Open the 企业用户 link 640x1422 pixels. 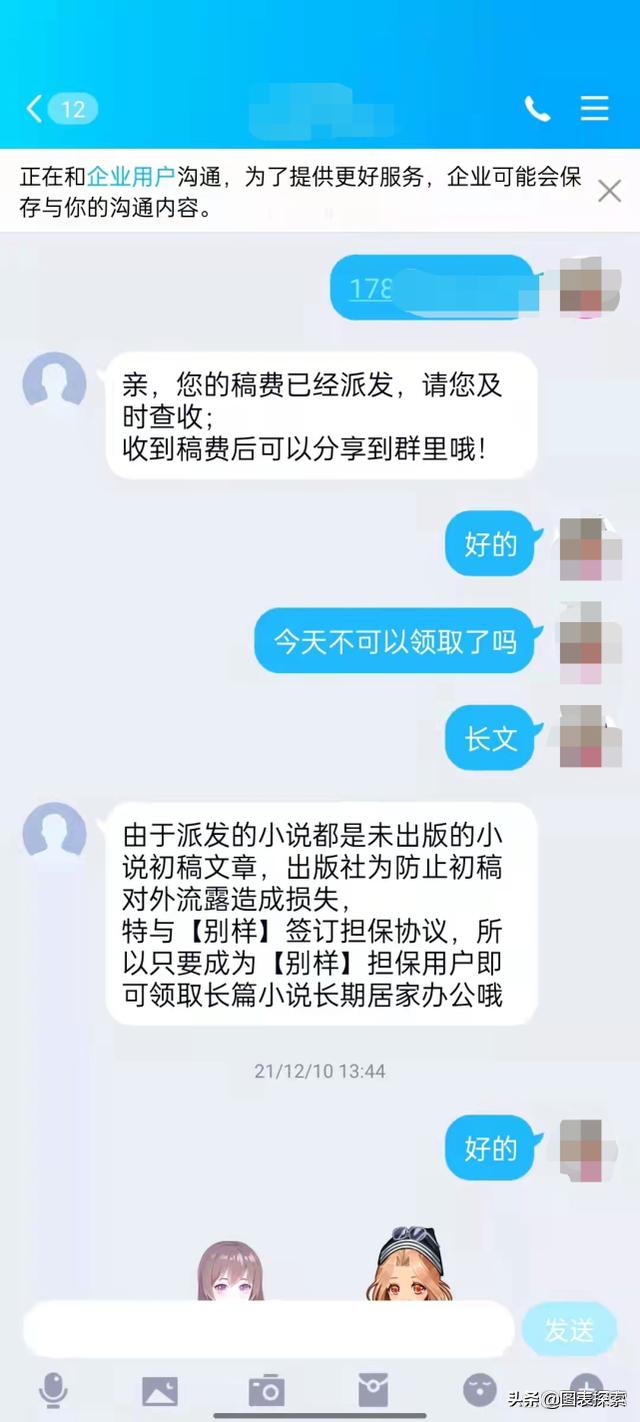click(131, 178)
